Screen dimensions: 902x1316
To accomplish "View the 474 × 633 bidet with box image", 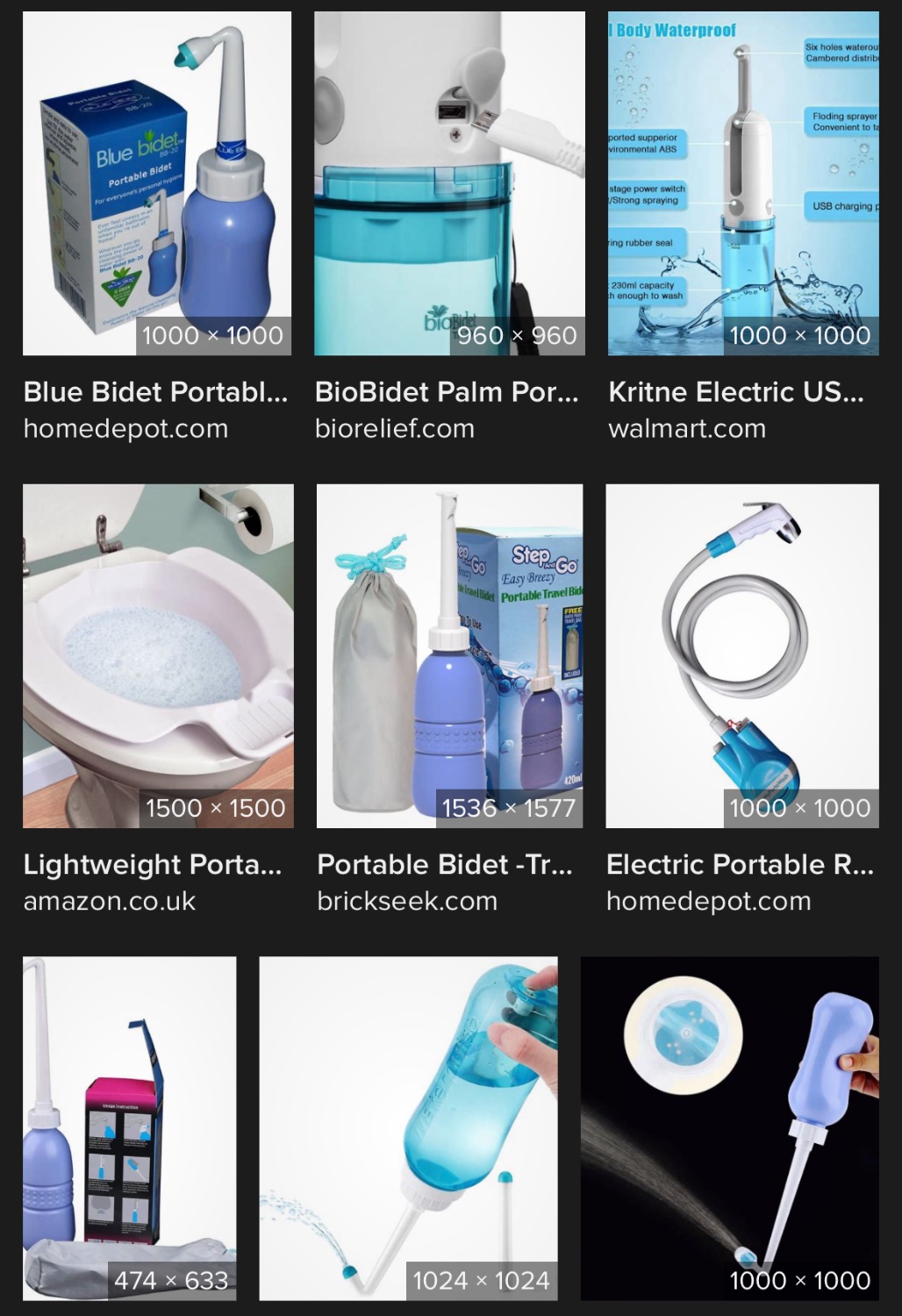I will click(x=129, y=1127).
